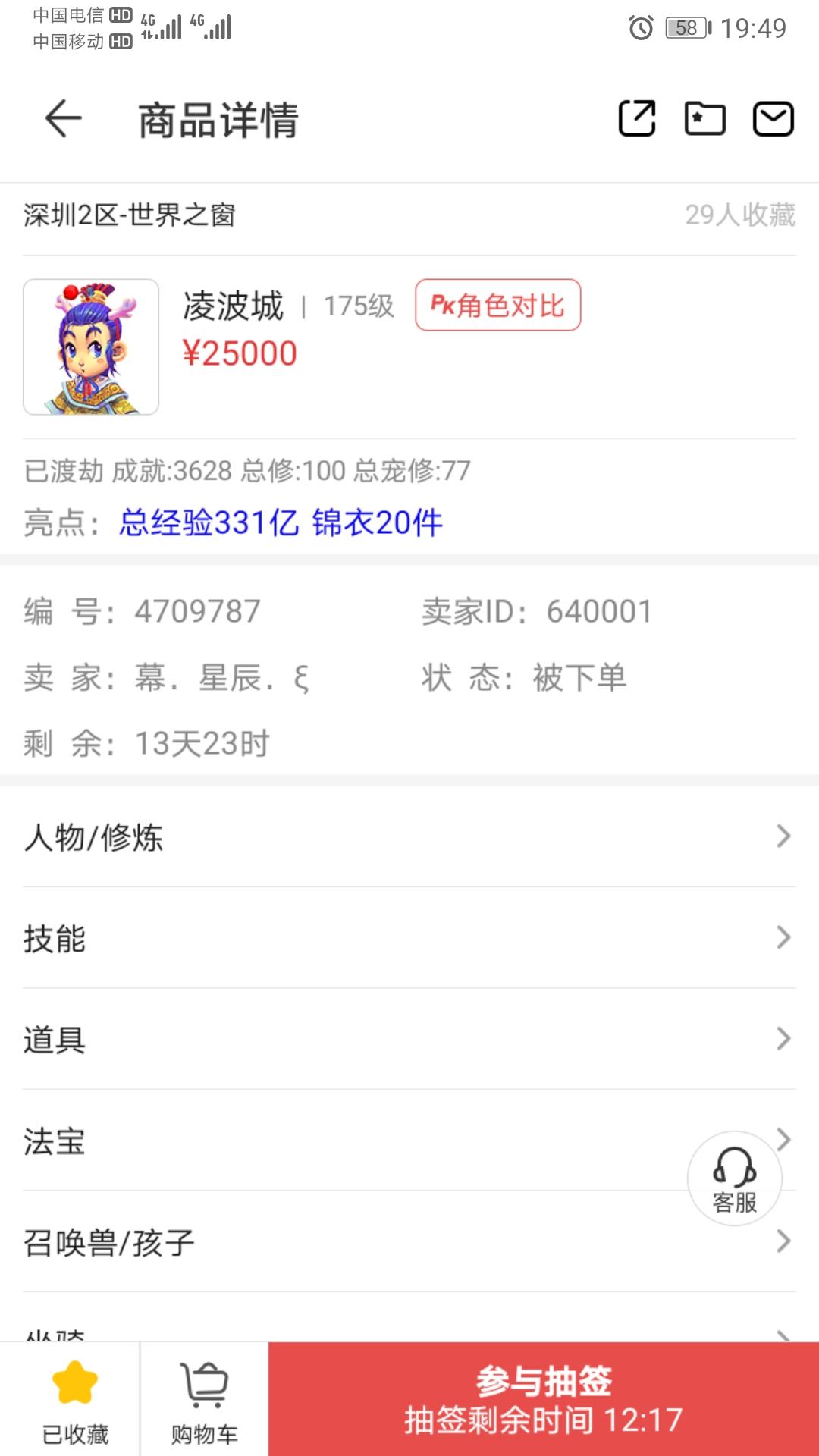Open the character avatar image
The image size is (819, 1456).
click(x=91, y=347)
